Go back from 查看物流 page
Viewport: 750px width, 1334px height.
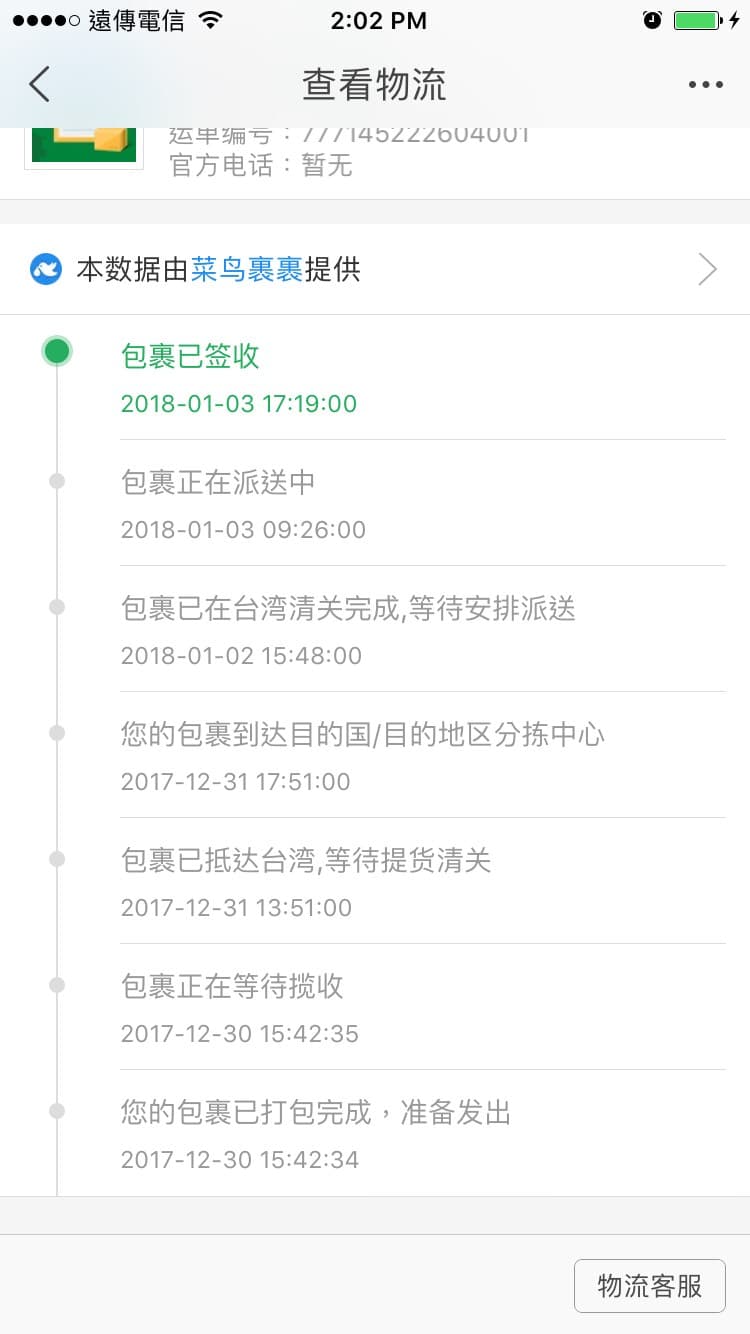[40, 85]
